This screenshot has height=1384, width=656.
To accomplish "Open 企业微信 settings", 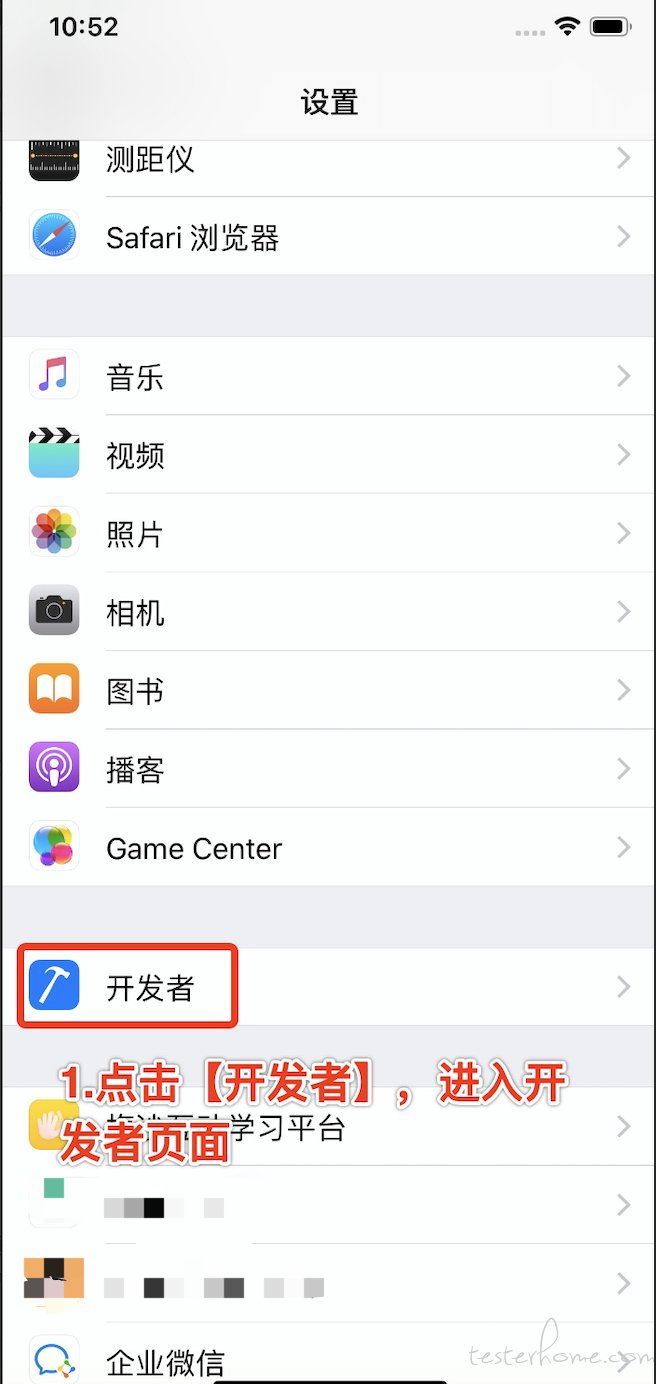I will tap(328, 1360).
